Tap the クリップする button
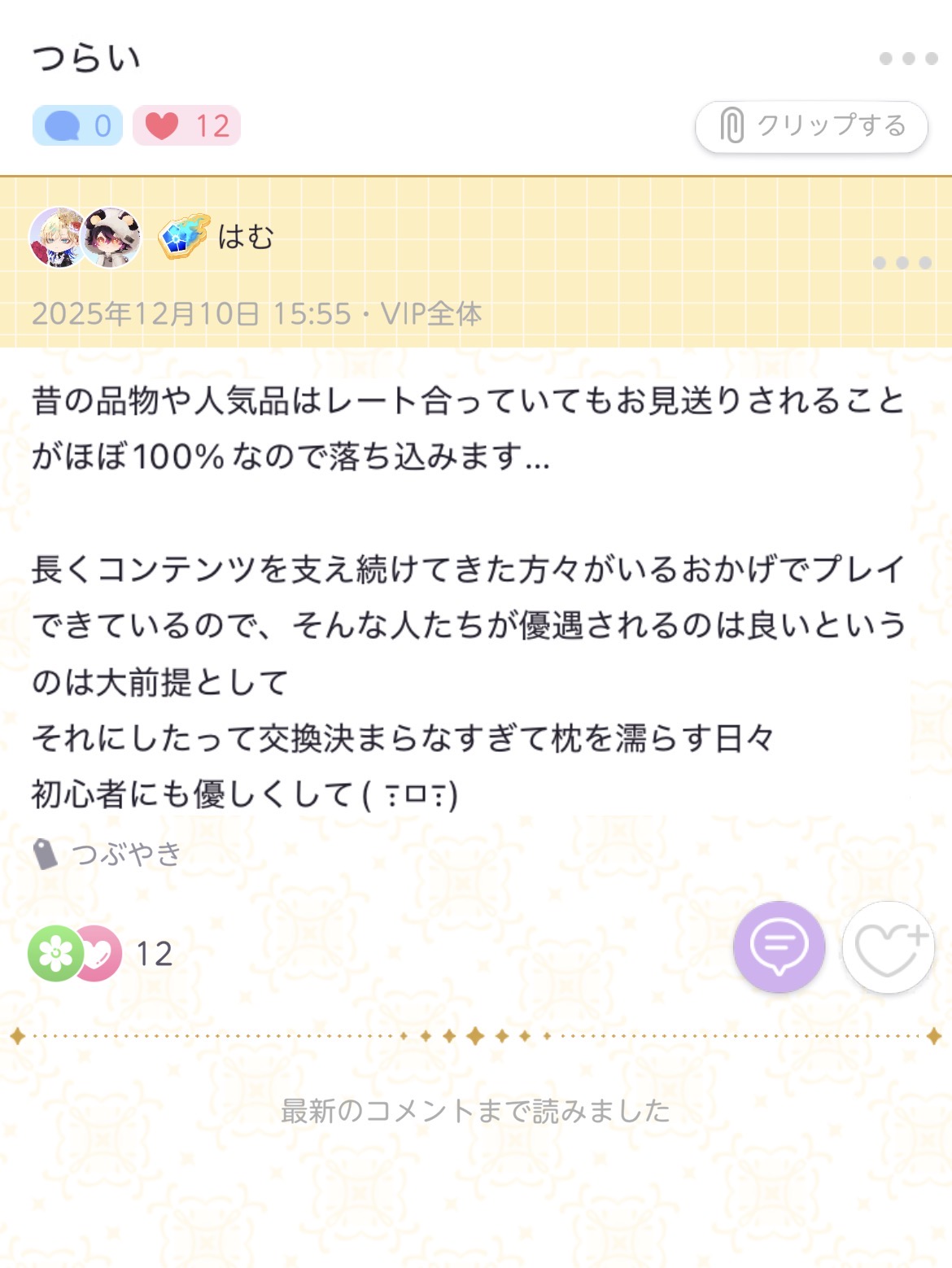The width and height of the screenshot is (952, 1268). pyautogui.click(x=811, y=126)
